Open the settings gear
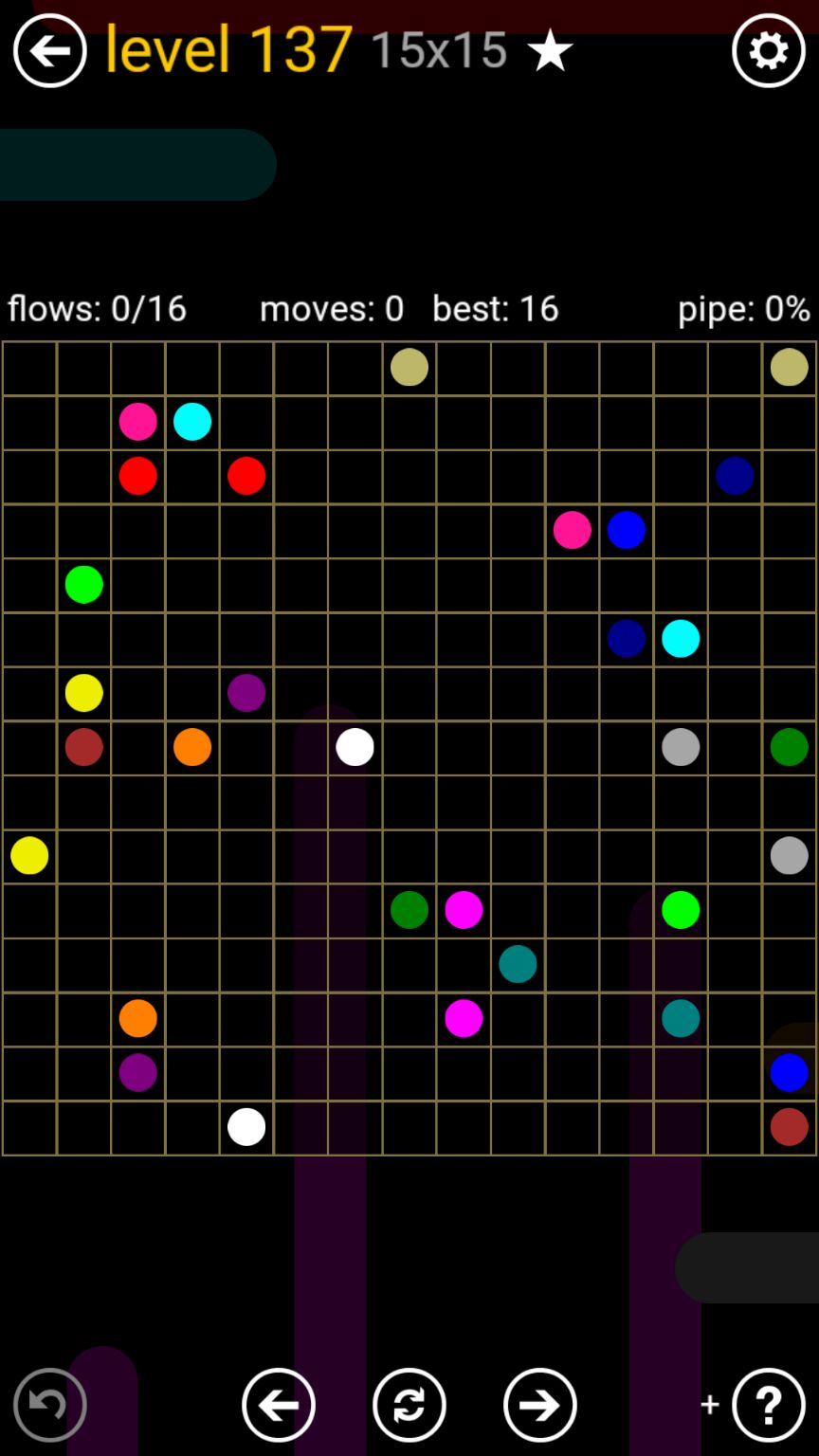 point(768,51)
